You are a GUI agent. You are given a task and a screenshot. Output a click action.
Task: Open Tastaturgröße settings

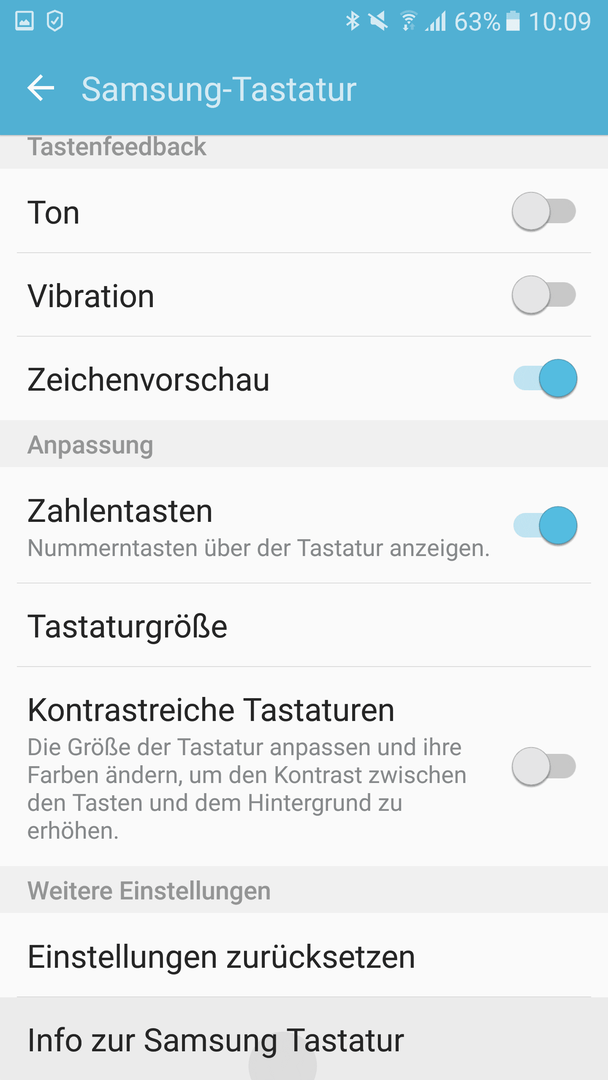tap(304, 625)
